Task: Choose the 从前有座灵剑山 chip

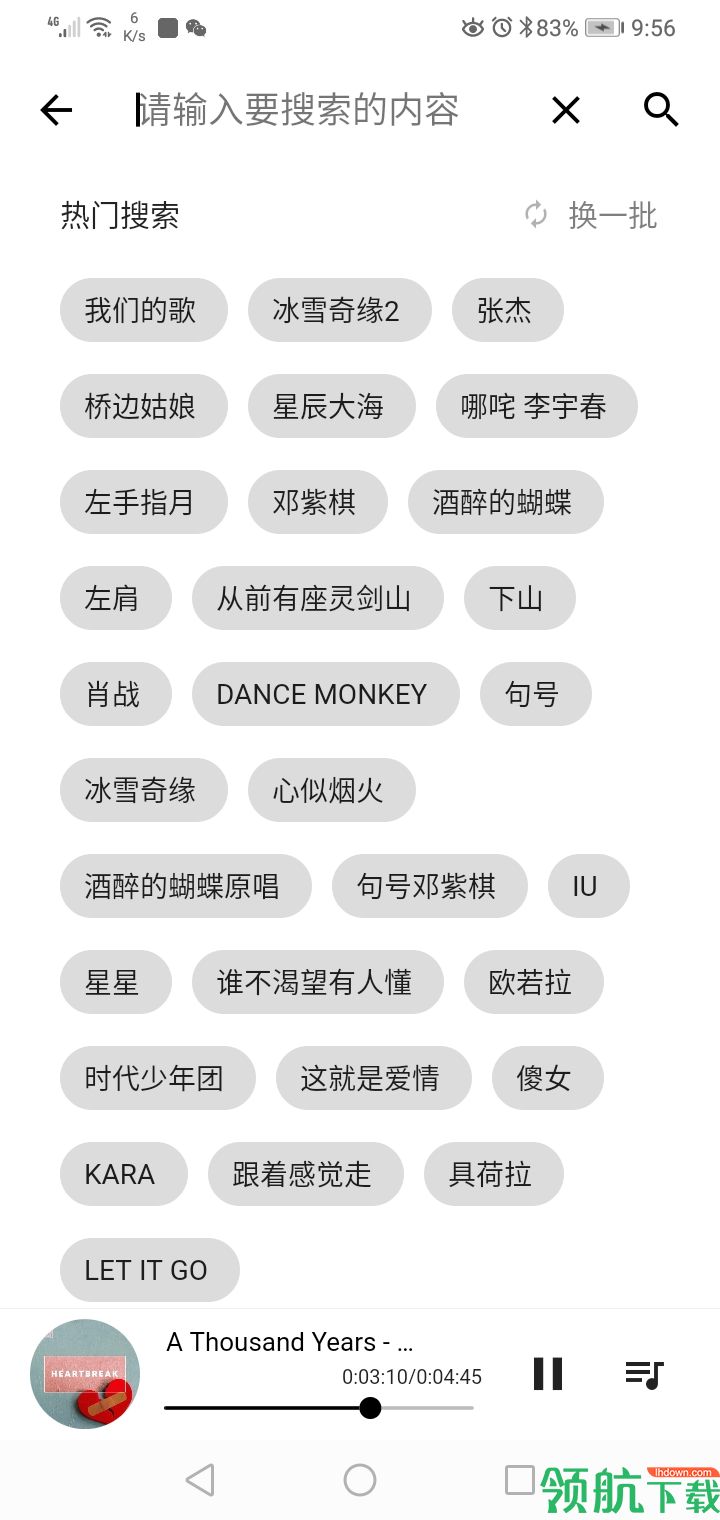Action: pyautogui.click(x=316, y=598)
